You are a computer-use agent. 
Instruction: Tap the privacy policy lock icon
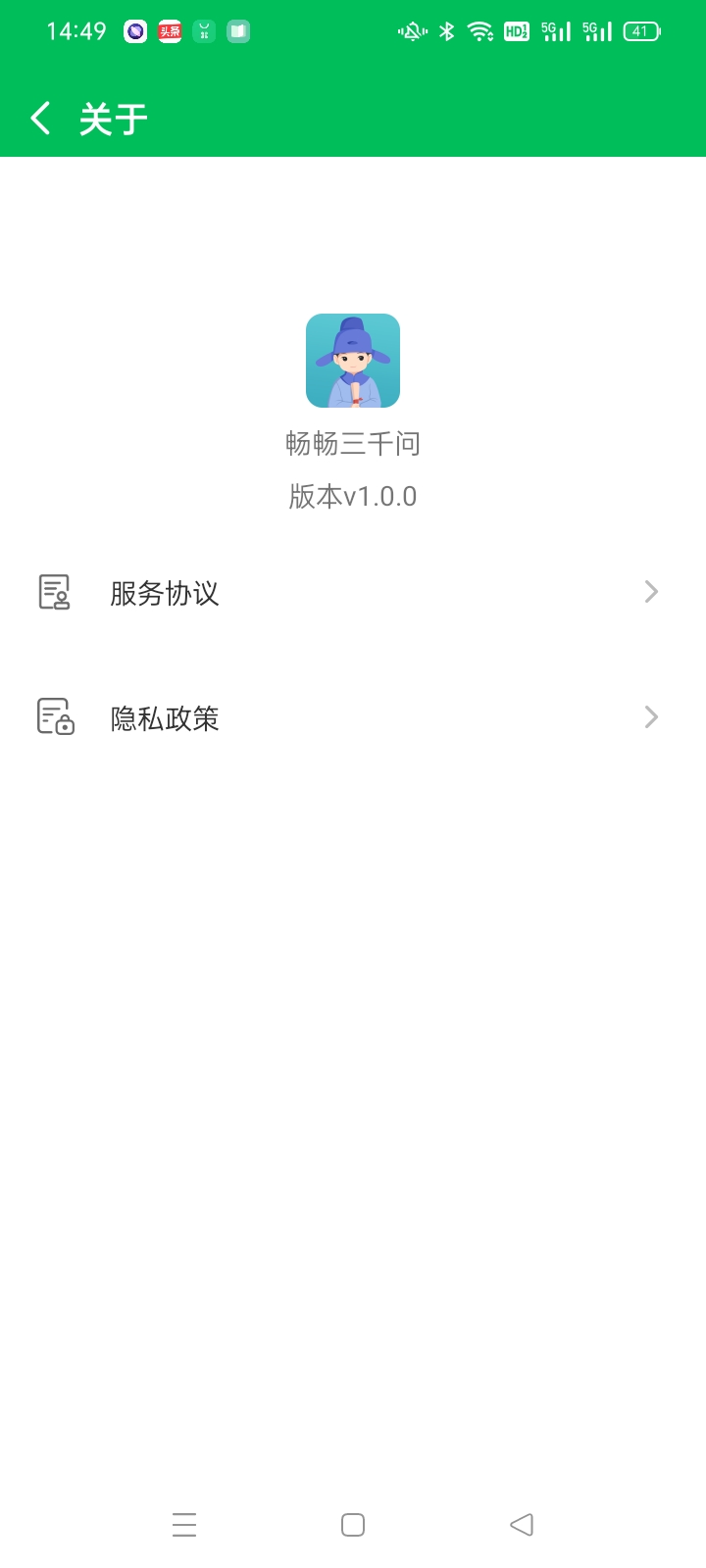coord(54,717)
